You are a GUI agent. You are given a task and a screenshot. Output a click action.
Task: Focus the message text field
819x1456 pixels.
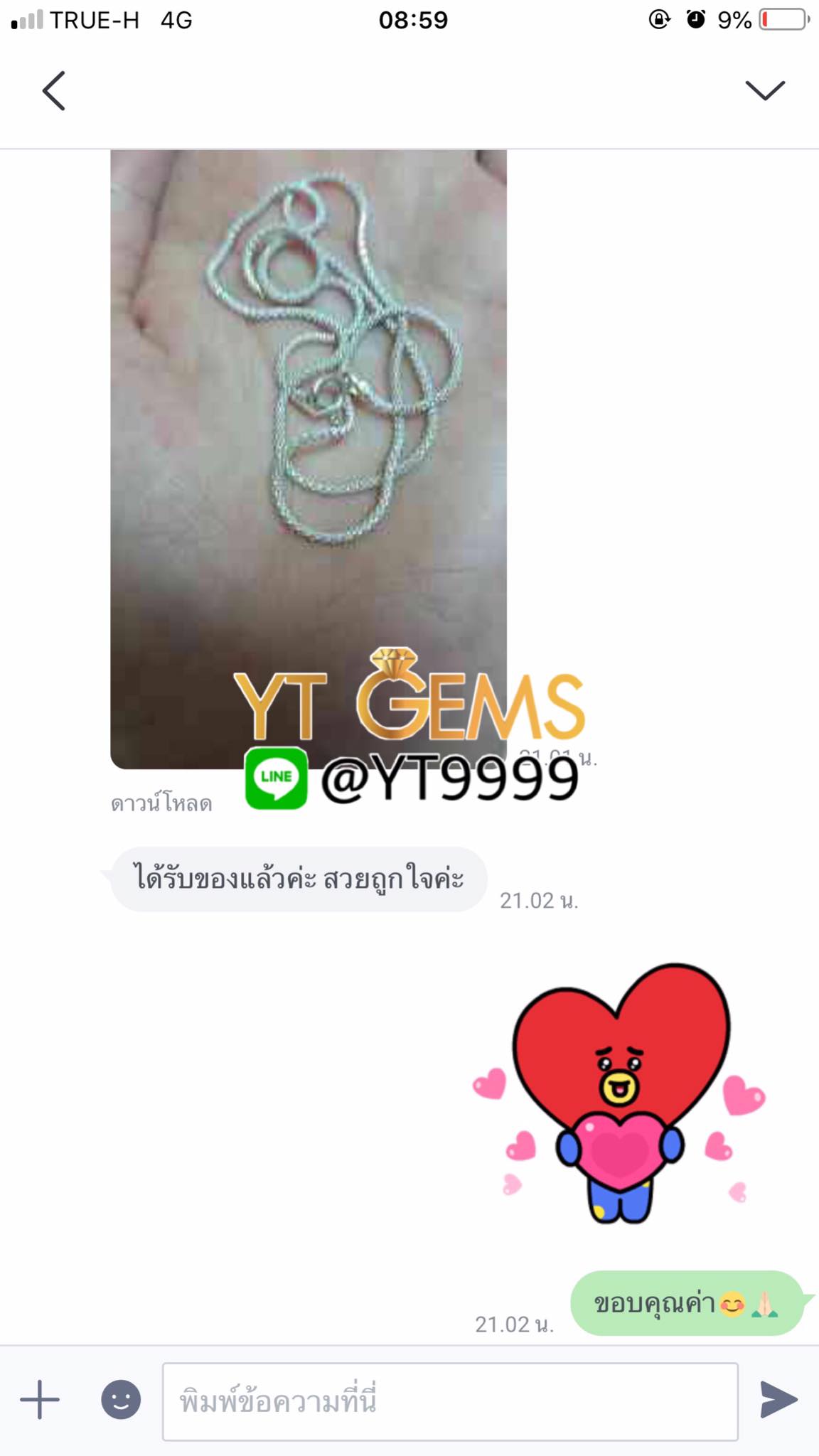(449, 1401)
